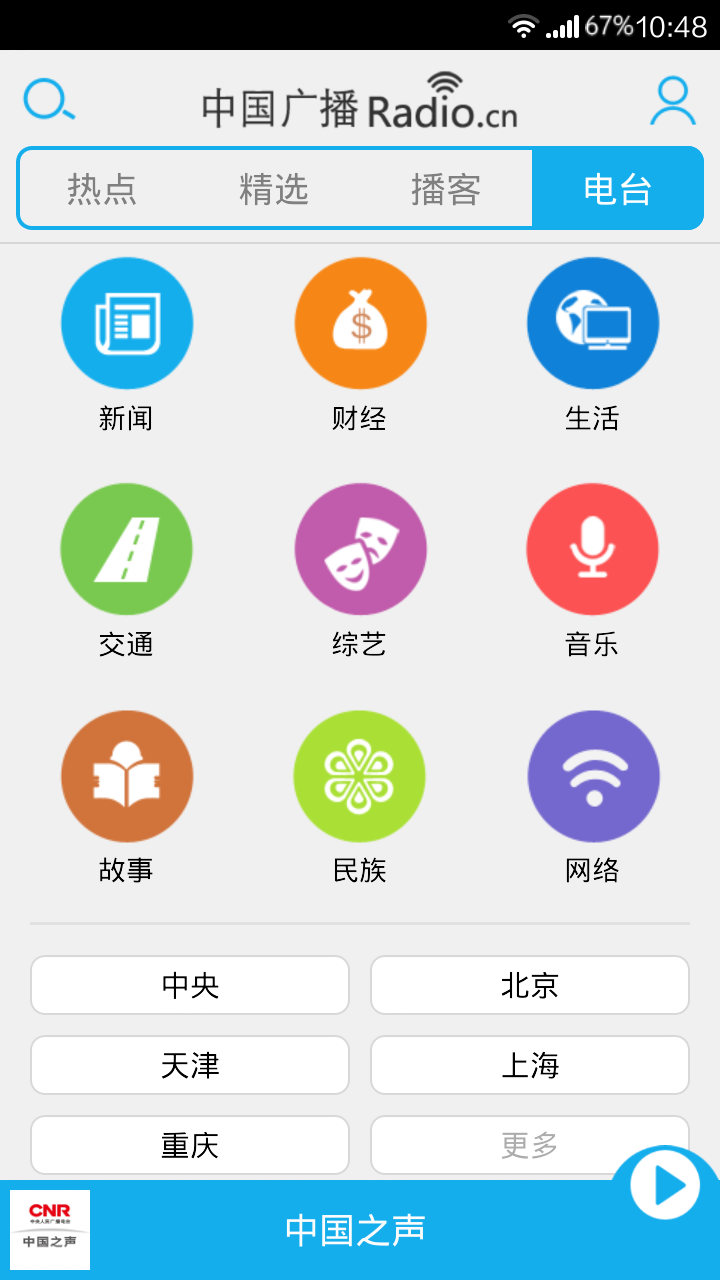Open the 故事 story category
Screen dimensions: 720x1280
point(127,776)
